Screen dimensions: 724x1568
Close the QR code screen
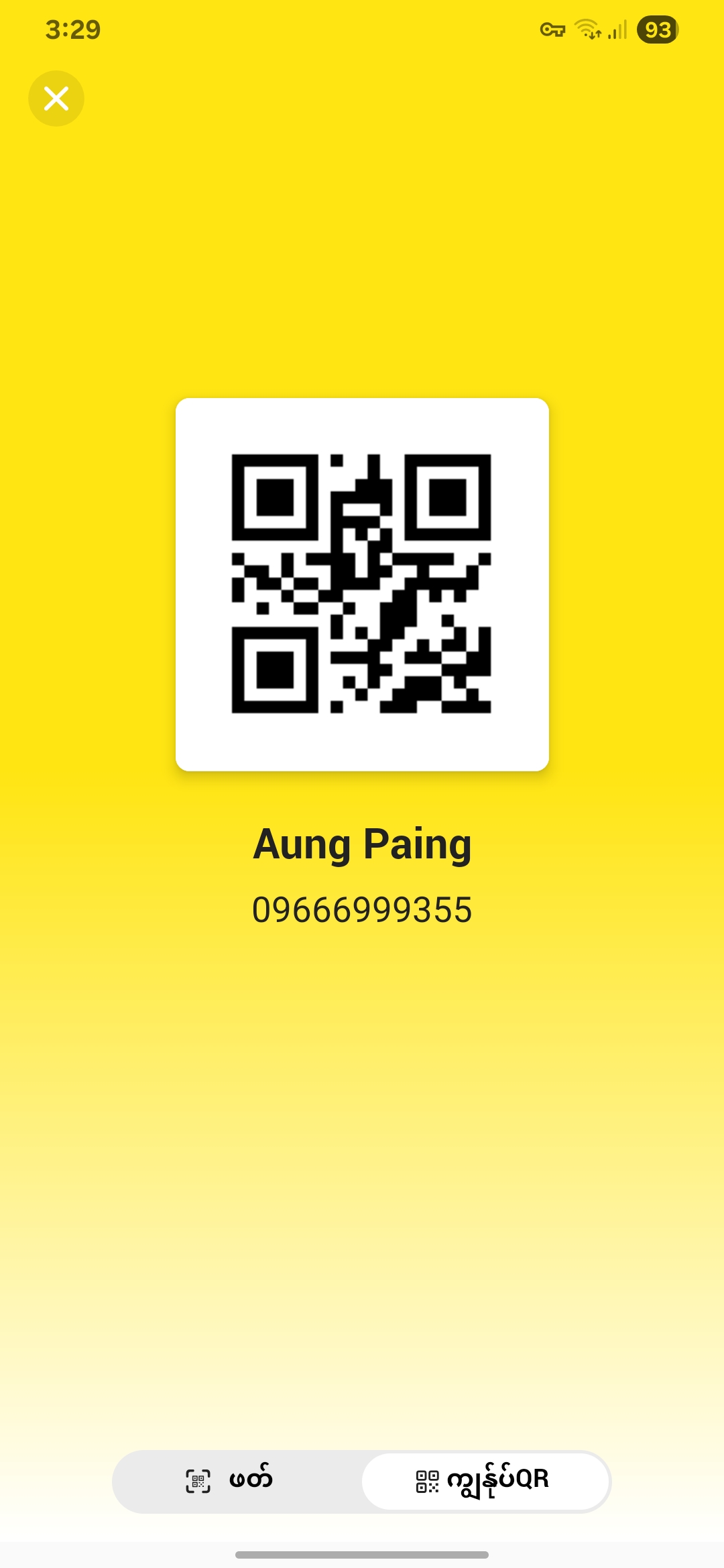tap(56, 99)
